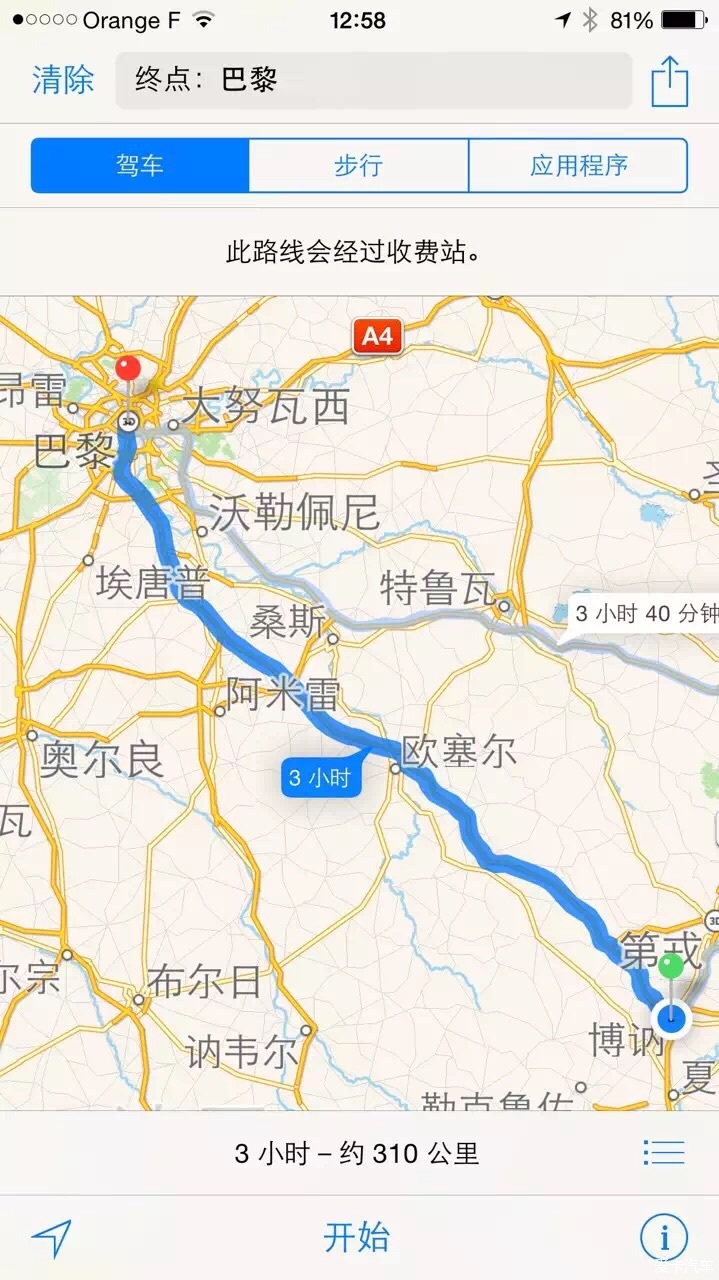Tap the 清除 clear button

click(x=63, y=80)
